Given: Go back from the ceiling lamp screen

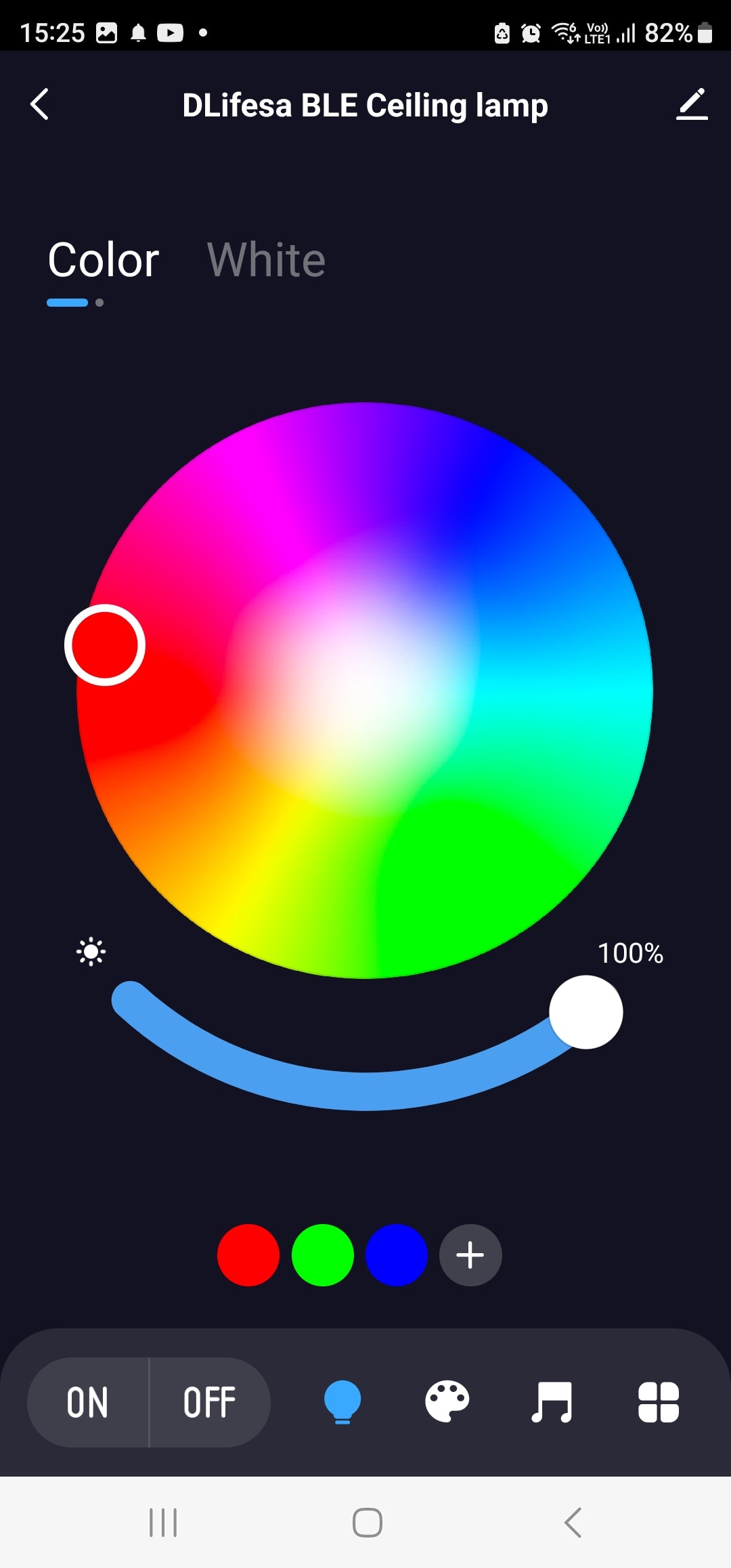Looking at the screenshot, I should 40,105.
